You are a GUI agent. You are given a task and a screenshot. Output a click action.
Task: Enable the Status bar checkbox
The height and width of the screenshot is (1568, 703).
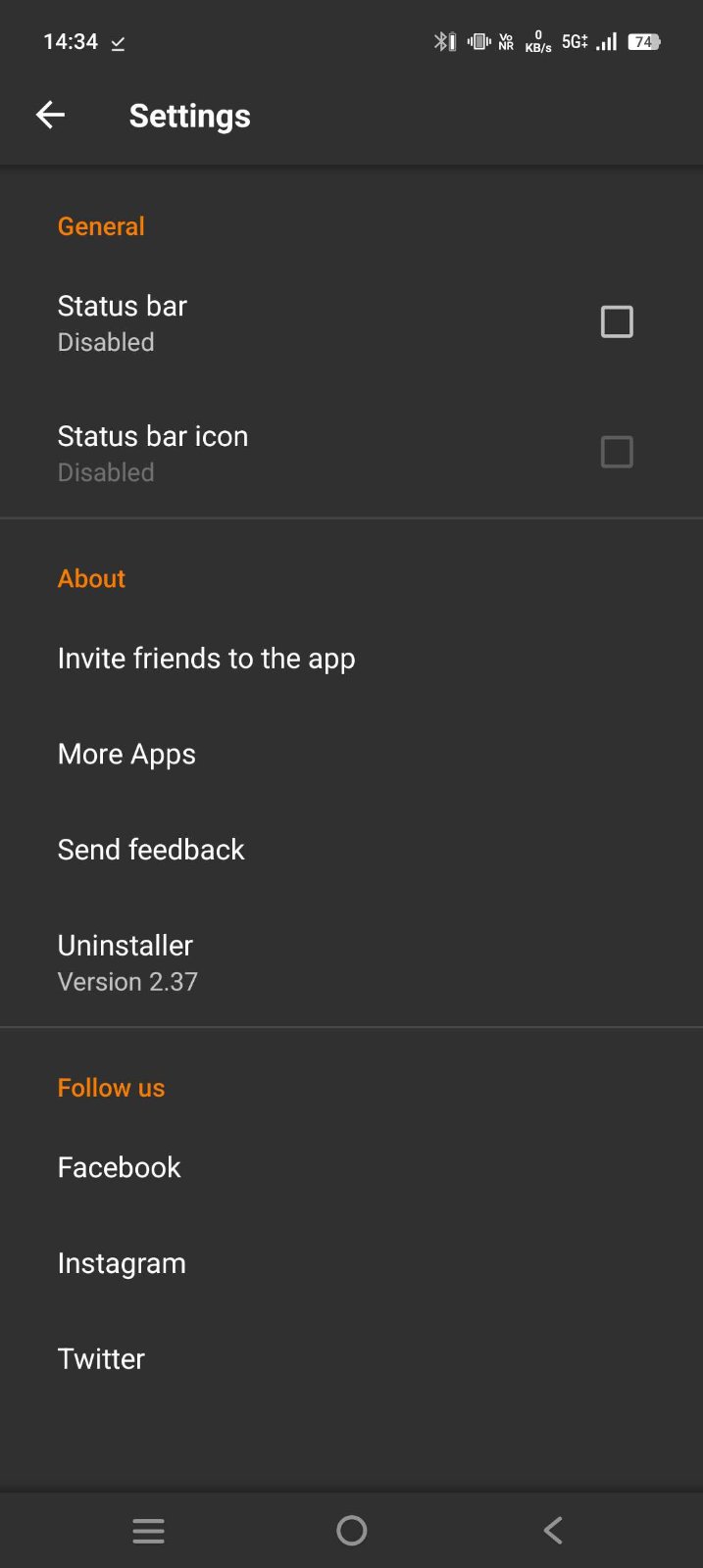click(x=616, y=321)
